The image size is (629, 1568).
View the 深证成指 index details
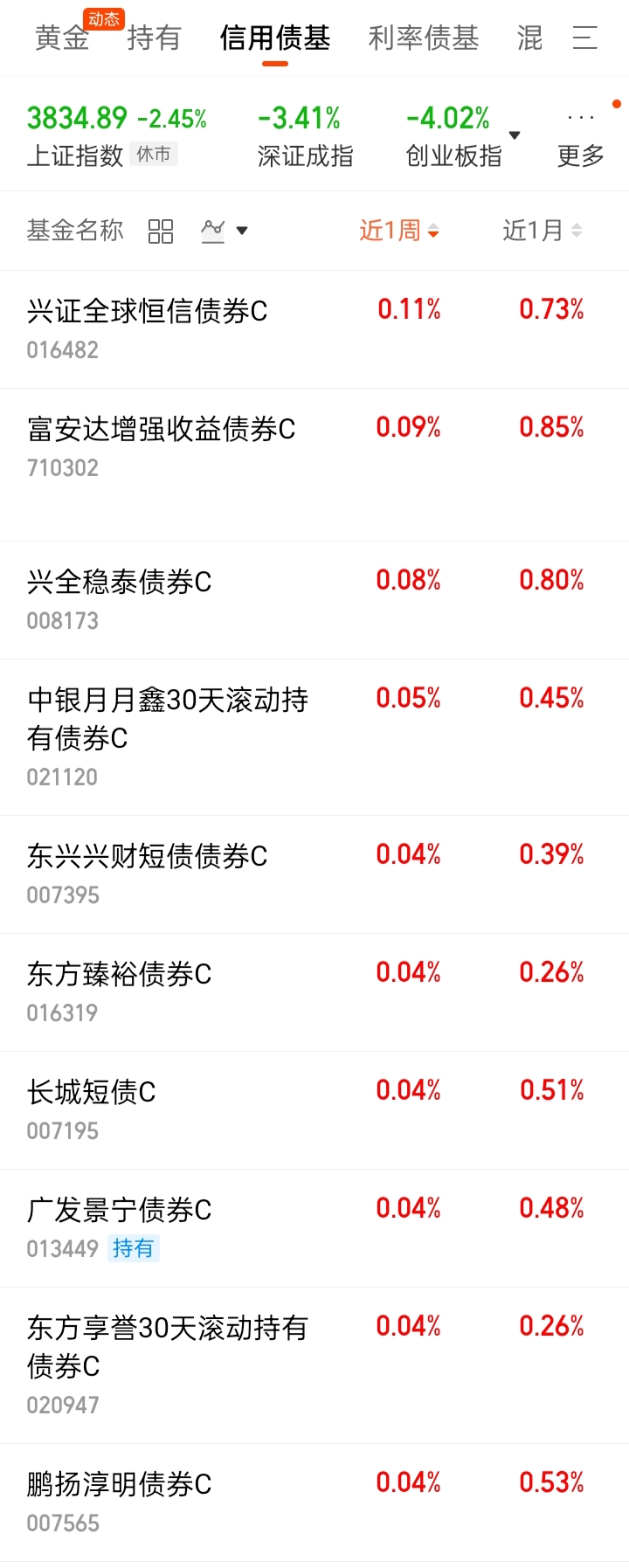coord(304,135)
